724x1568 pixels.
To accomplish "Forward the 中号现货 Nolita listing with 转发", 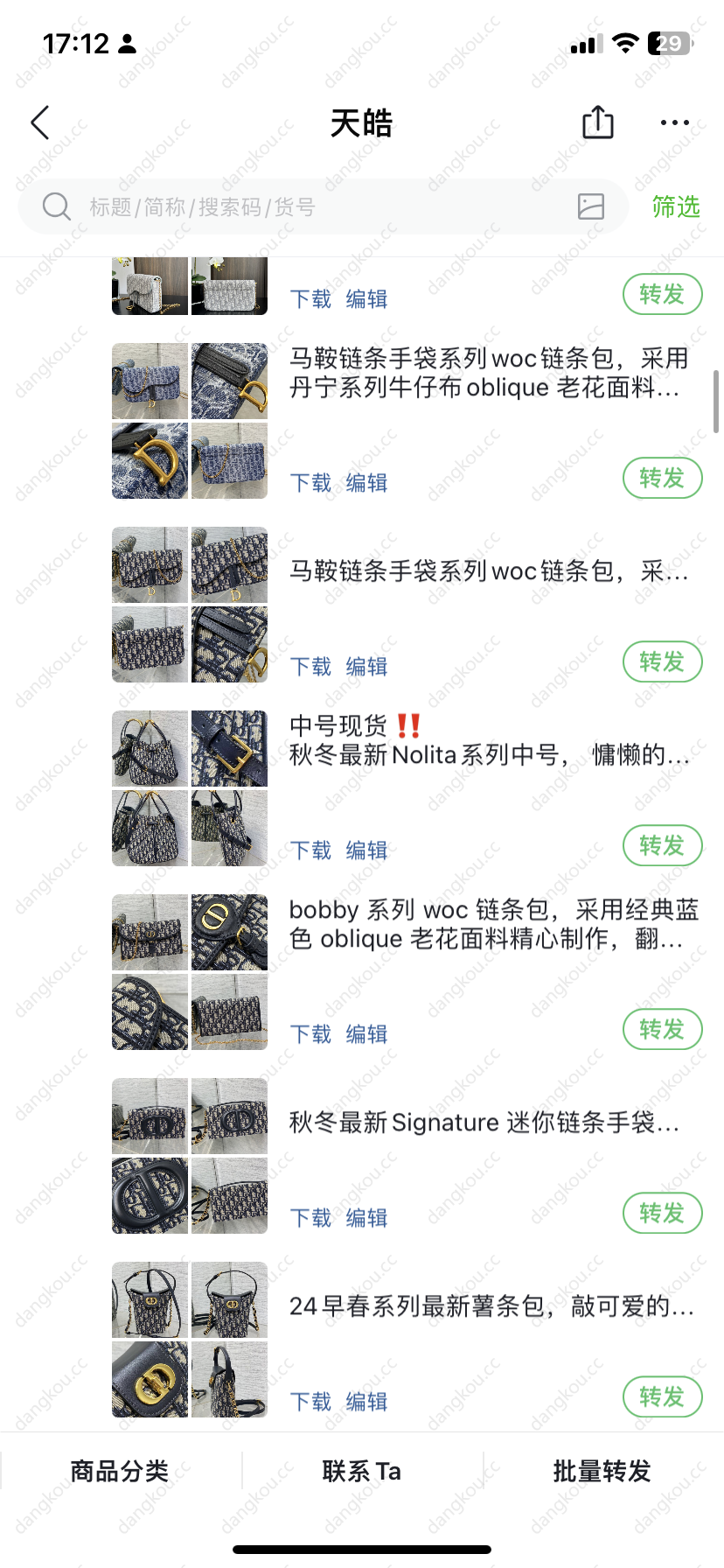I will (662, 846).
